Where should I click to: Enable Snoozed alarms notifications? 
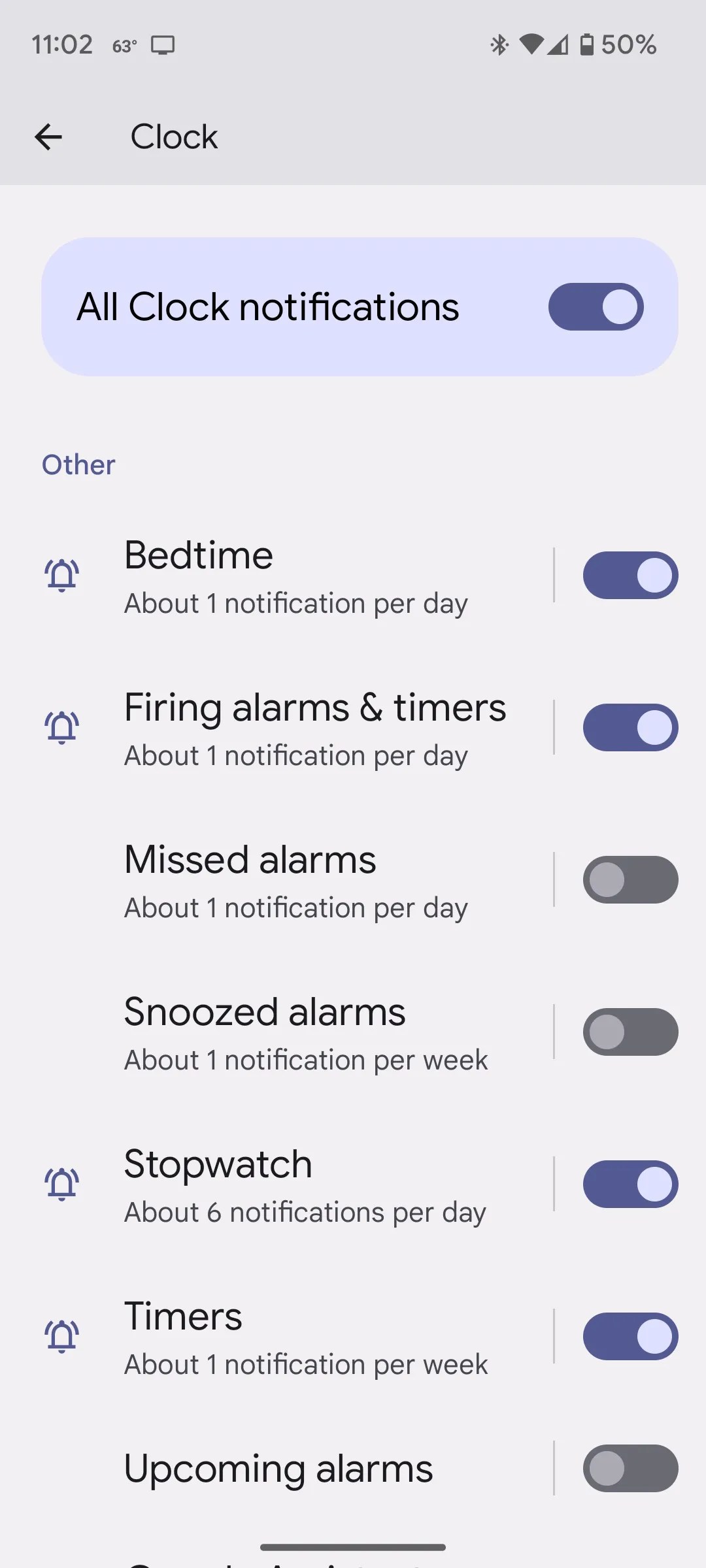pos(630,1031)
